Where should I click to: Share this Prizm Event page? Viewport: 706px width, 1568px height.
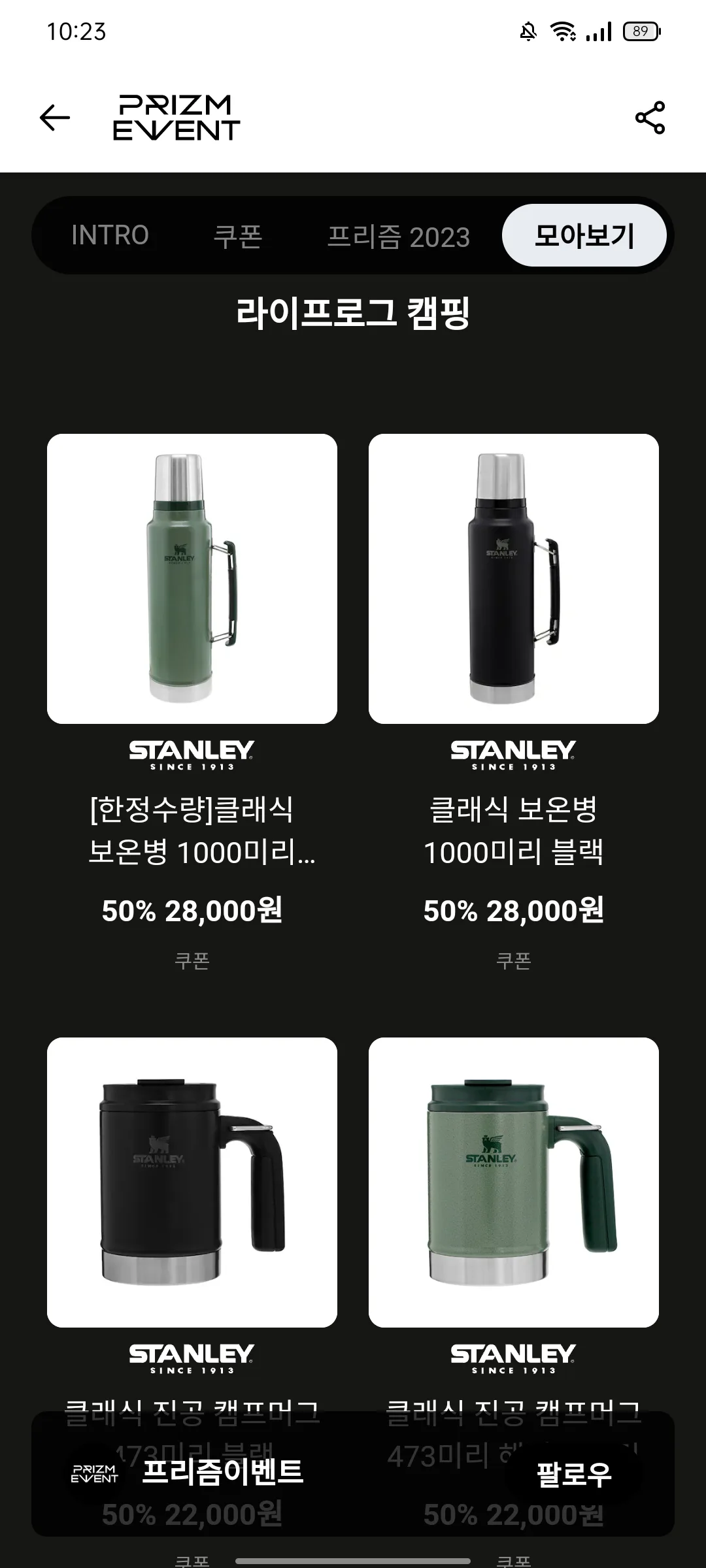coord(650,118)
